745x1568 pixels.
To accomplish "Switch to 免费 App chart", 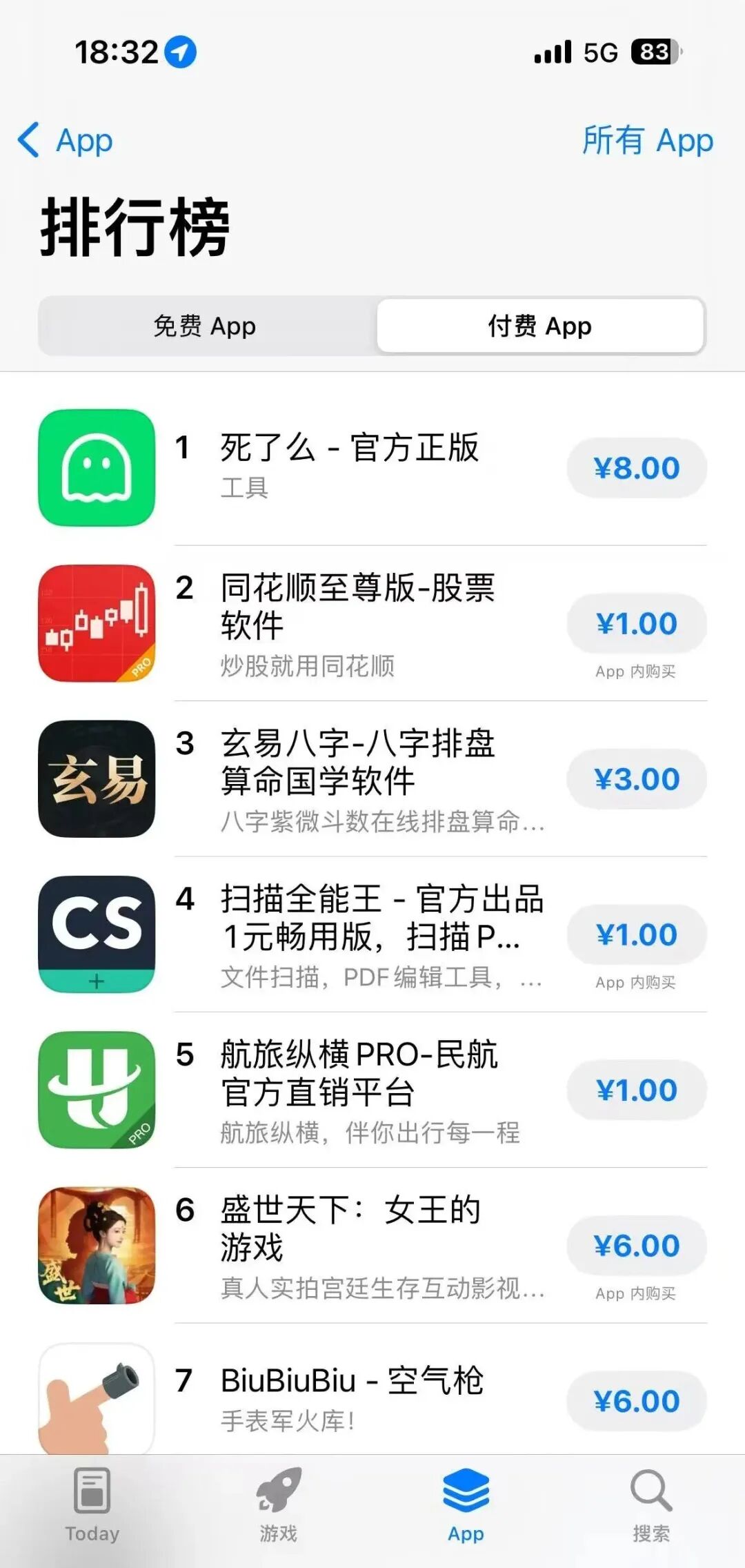I will pyautogui.click(x=205, y=326).
